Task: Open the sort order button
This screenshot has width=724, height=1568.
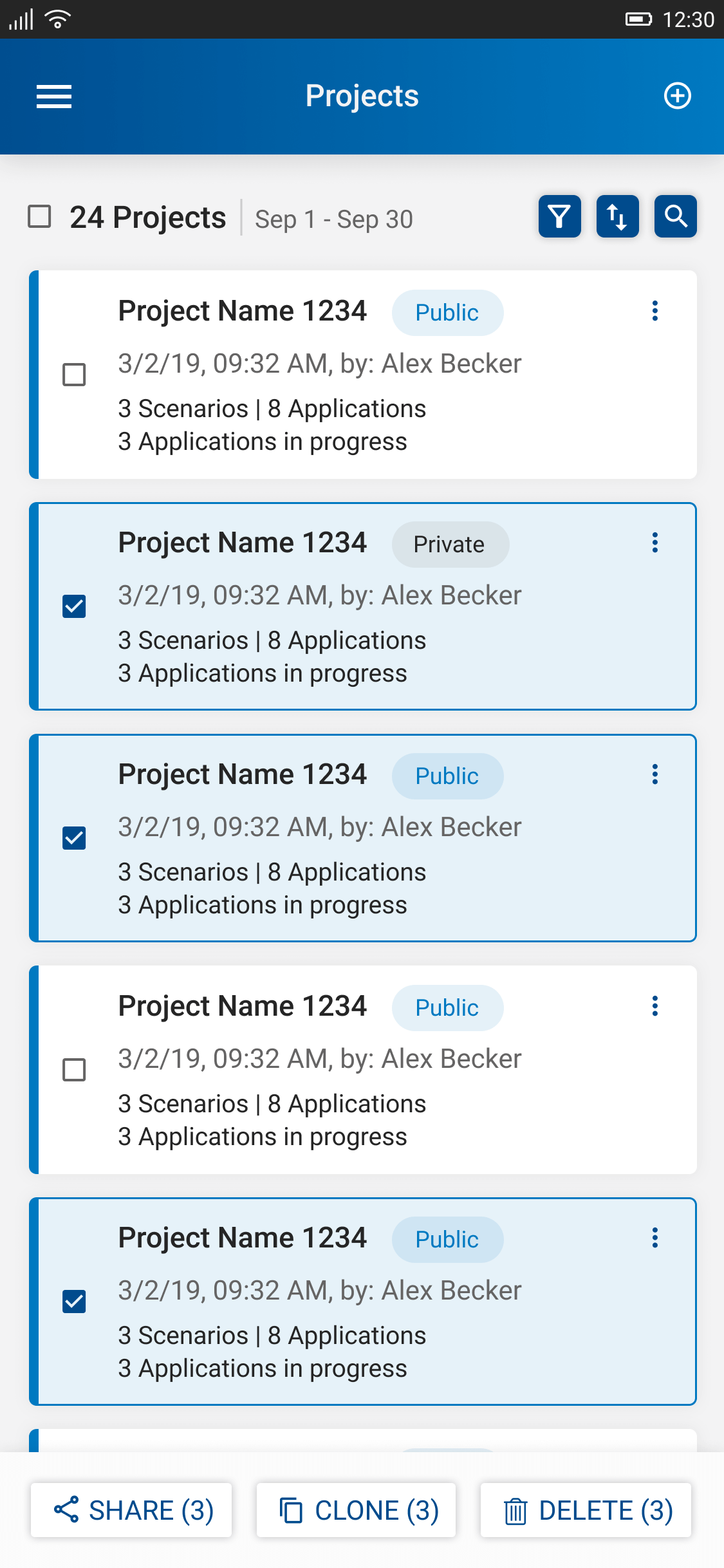Action: click(617, 216)
